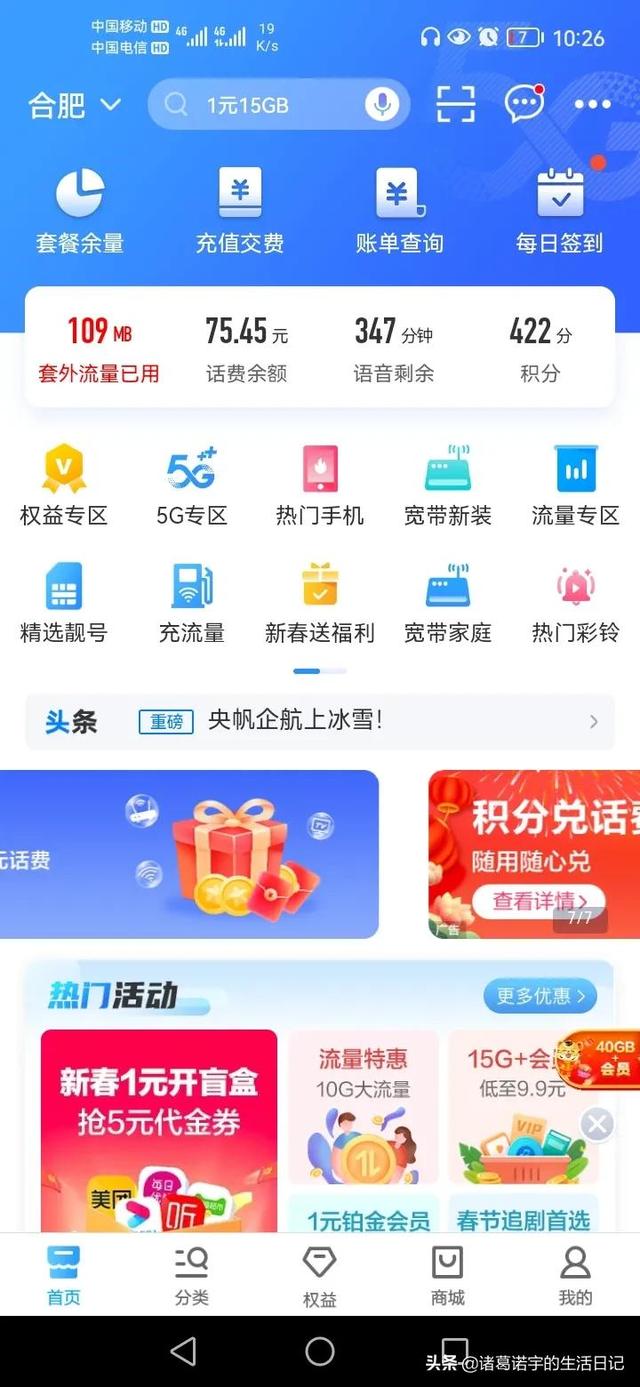Check 套餐余量 plan balance

(80, 212)
